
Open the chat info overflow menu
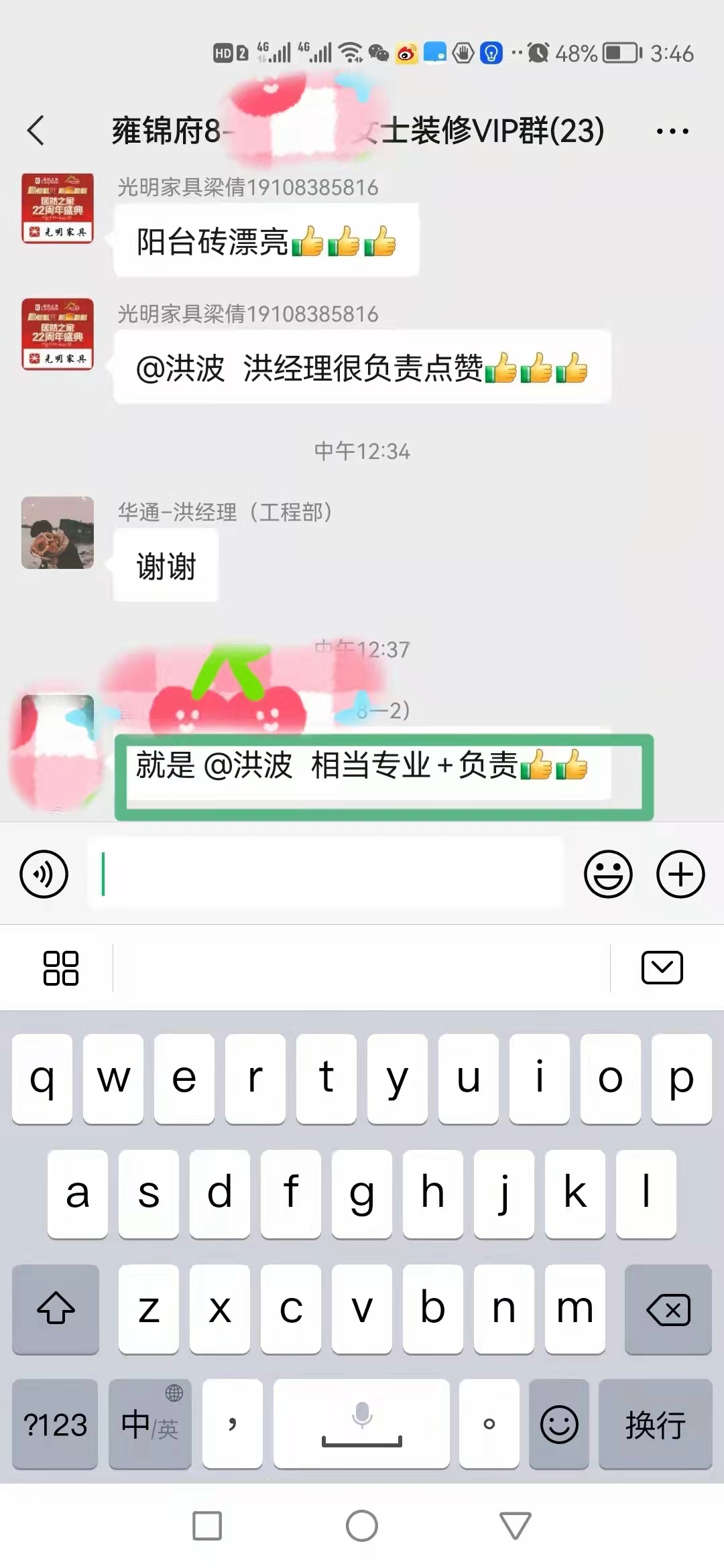point(672,131)
